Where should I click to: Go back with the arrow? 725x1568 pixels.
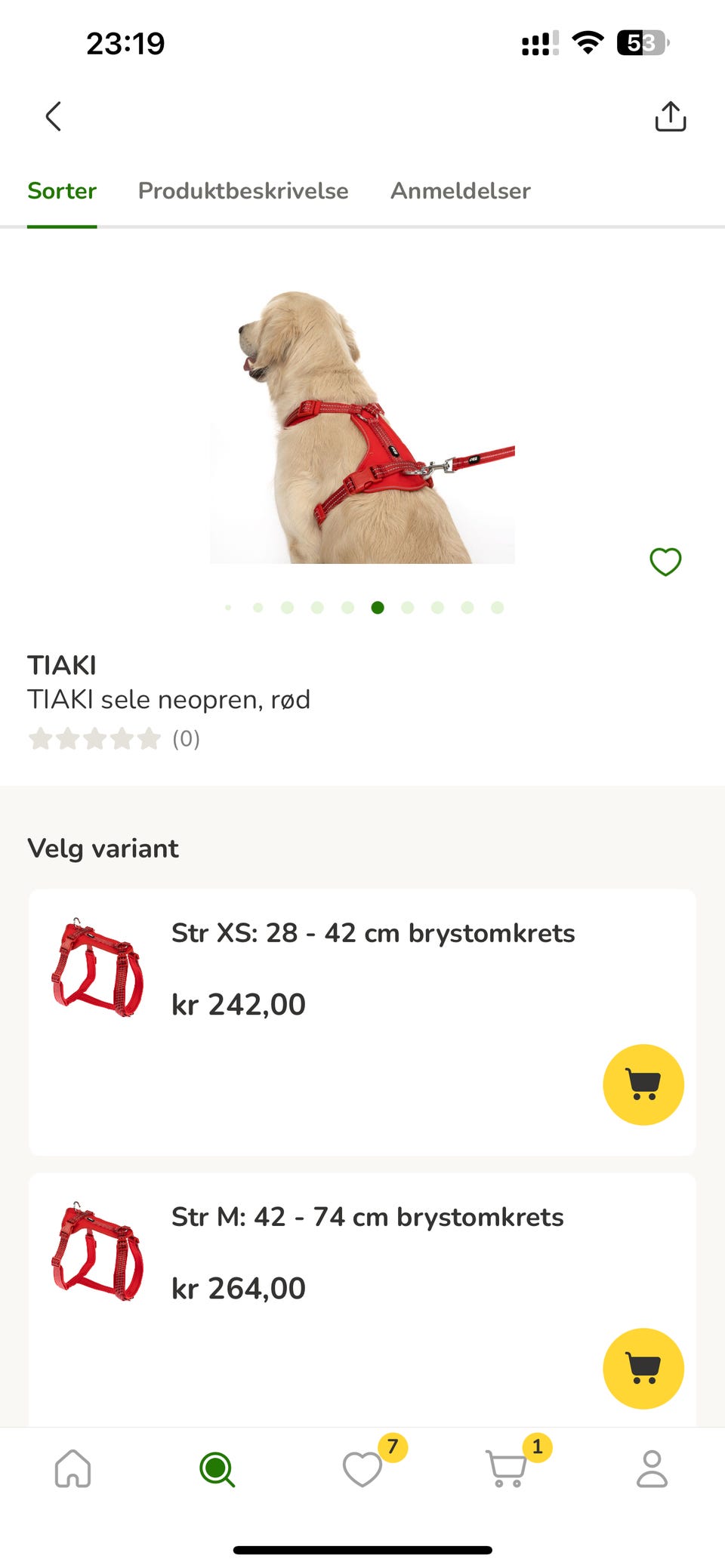coord(53,116)
